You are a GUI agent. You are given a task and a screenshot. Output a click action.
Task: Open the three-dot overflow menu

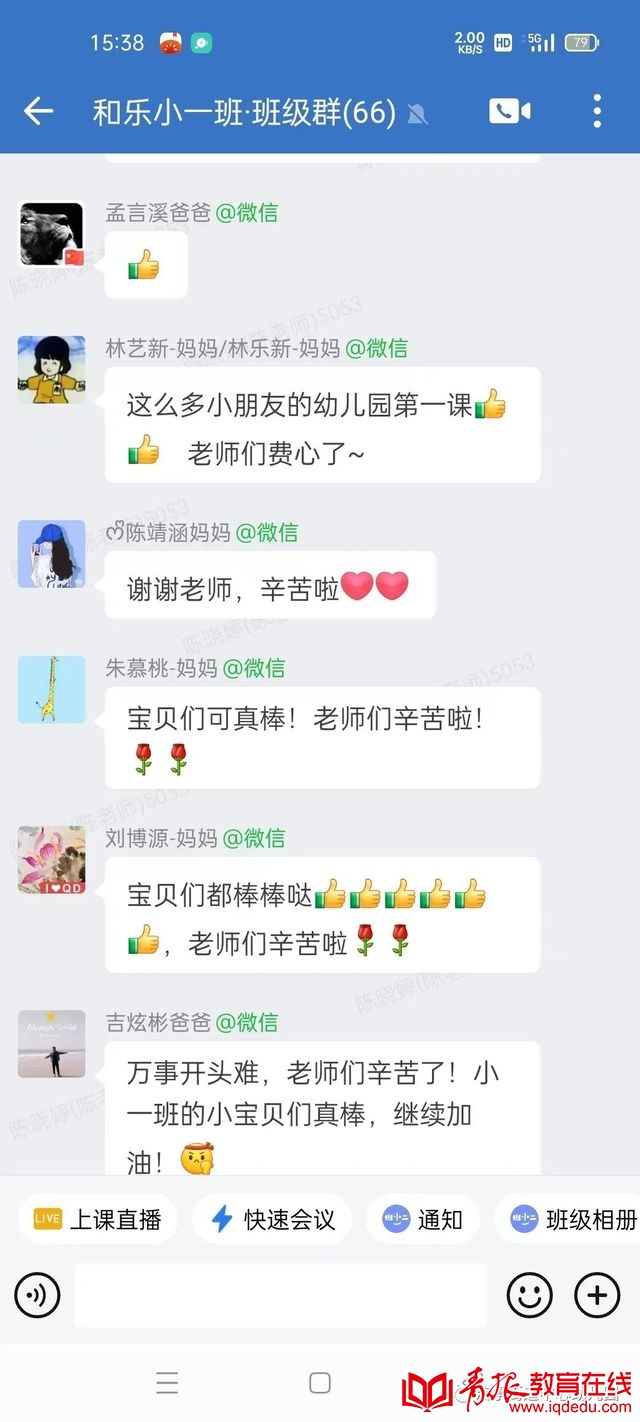click(597, 111)
